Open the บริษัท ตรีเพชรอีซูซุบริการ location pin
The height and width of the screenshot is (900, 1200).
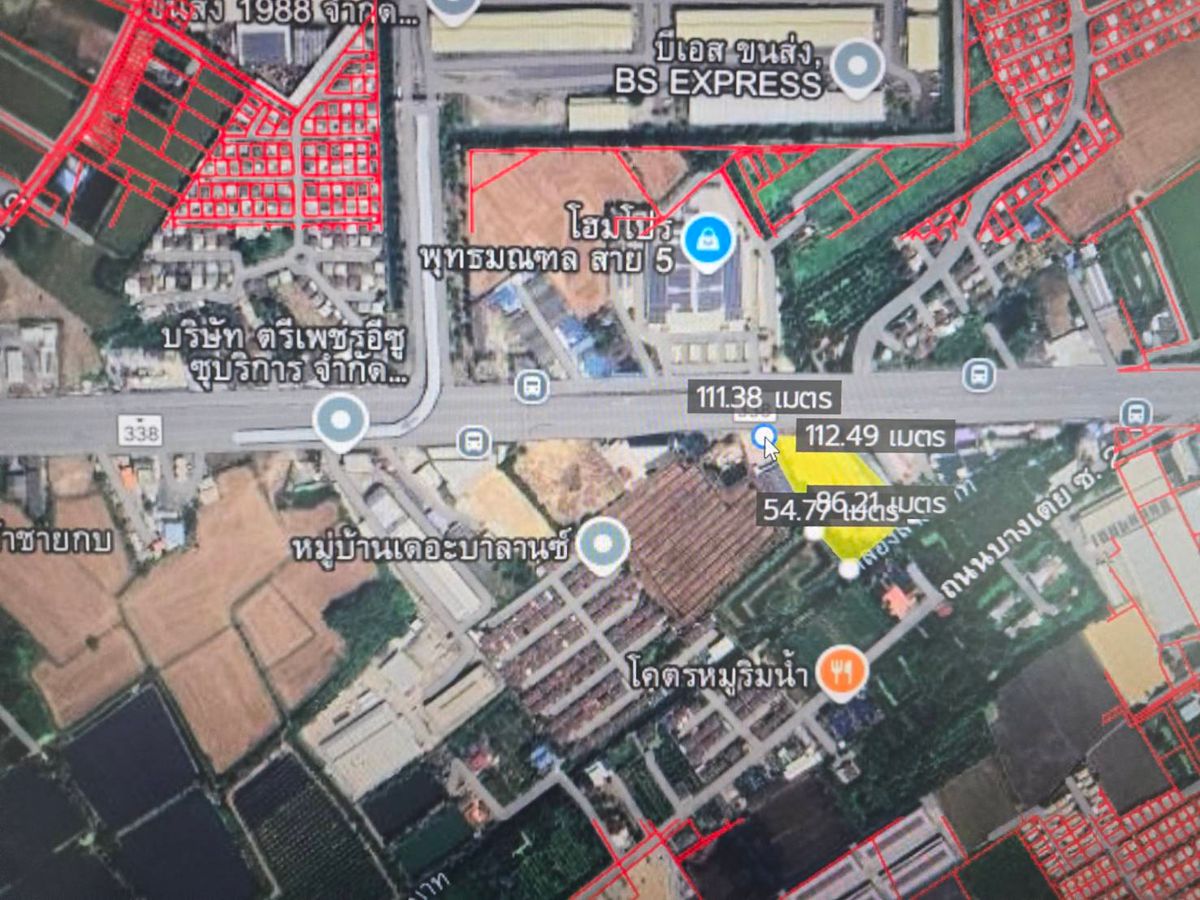(x=341, y=419)
